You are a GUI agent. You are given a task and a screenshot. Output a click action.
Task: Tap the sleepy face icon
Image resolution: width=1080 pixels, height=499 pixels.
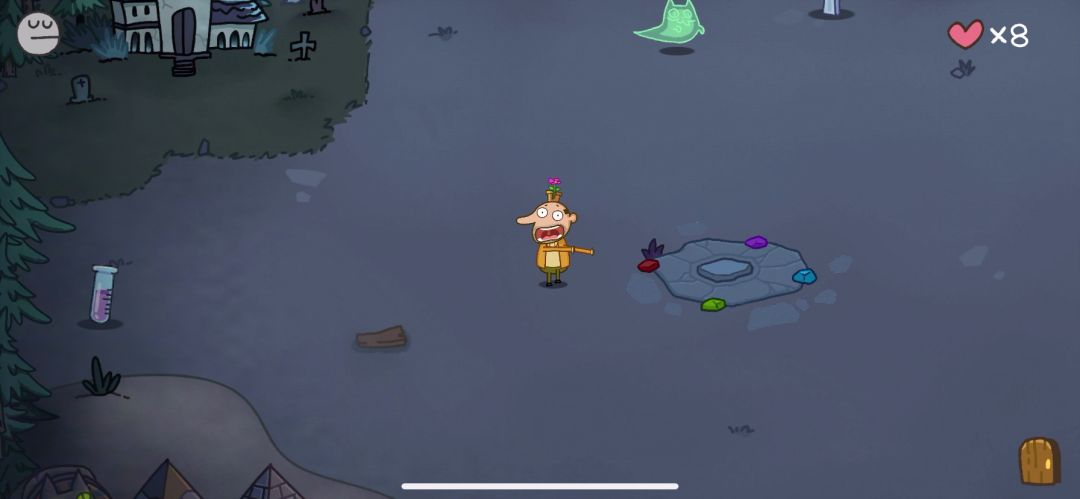point(38,33)
